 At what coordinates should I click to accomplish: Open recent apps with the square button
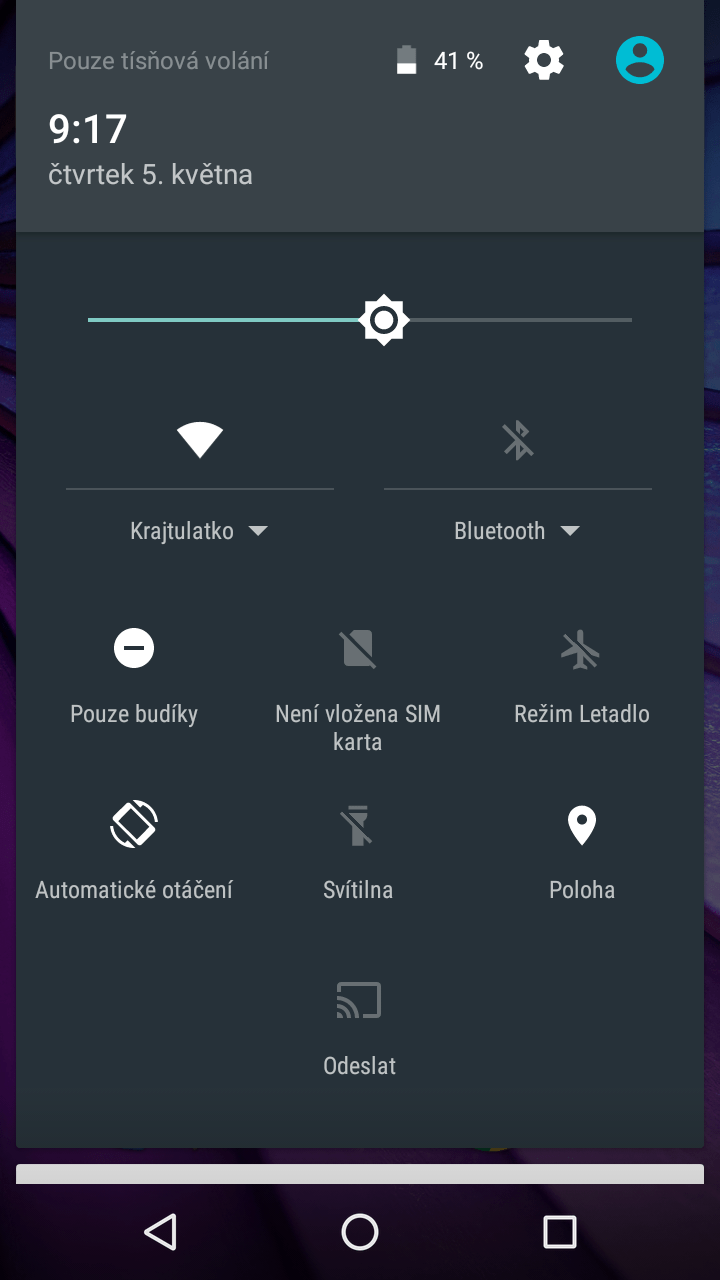[560, 1232]
